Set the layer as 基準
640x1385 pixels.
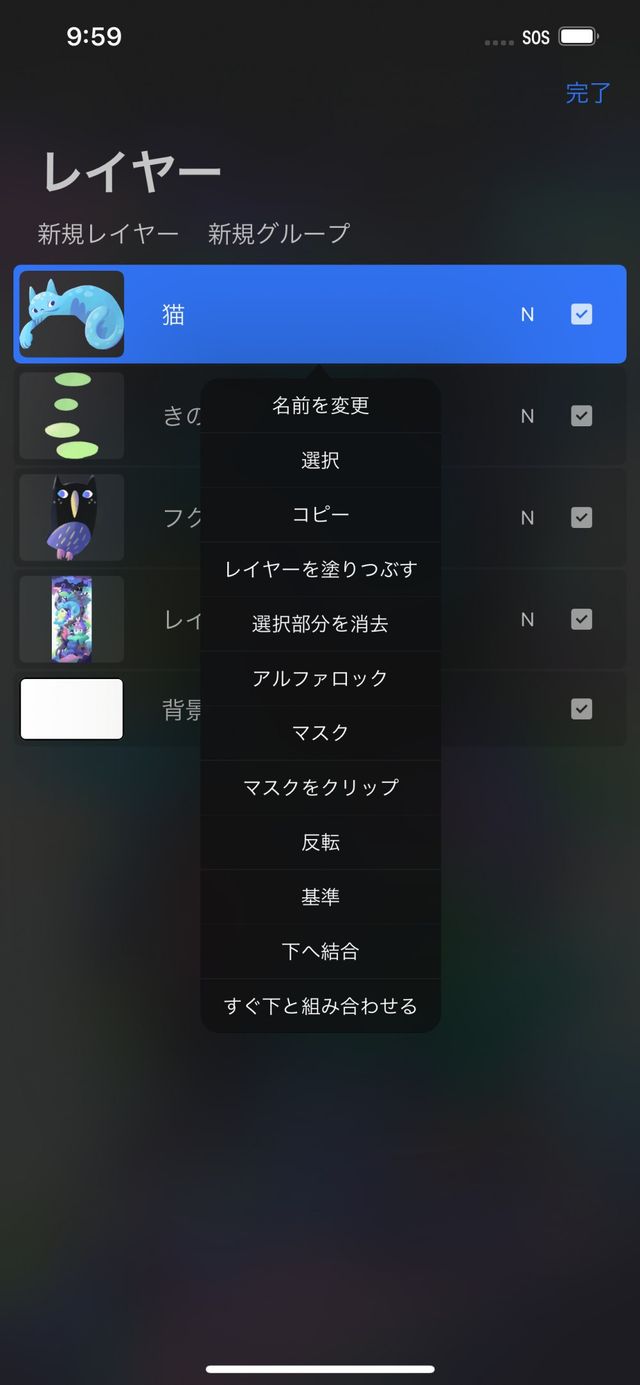[320, 896]
